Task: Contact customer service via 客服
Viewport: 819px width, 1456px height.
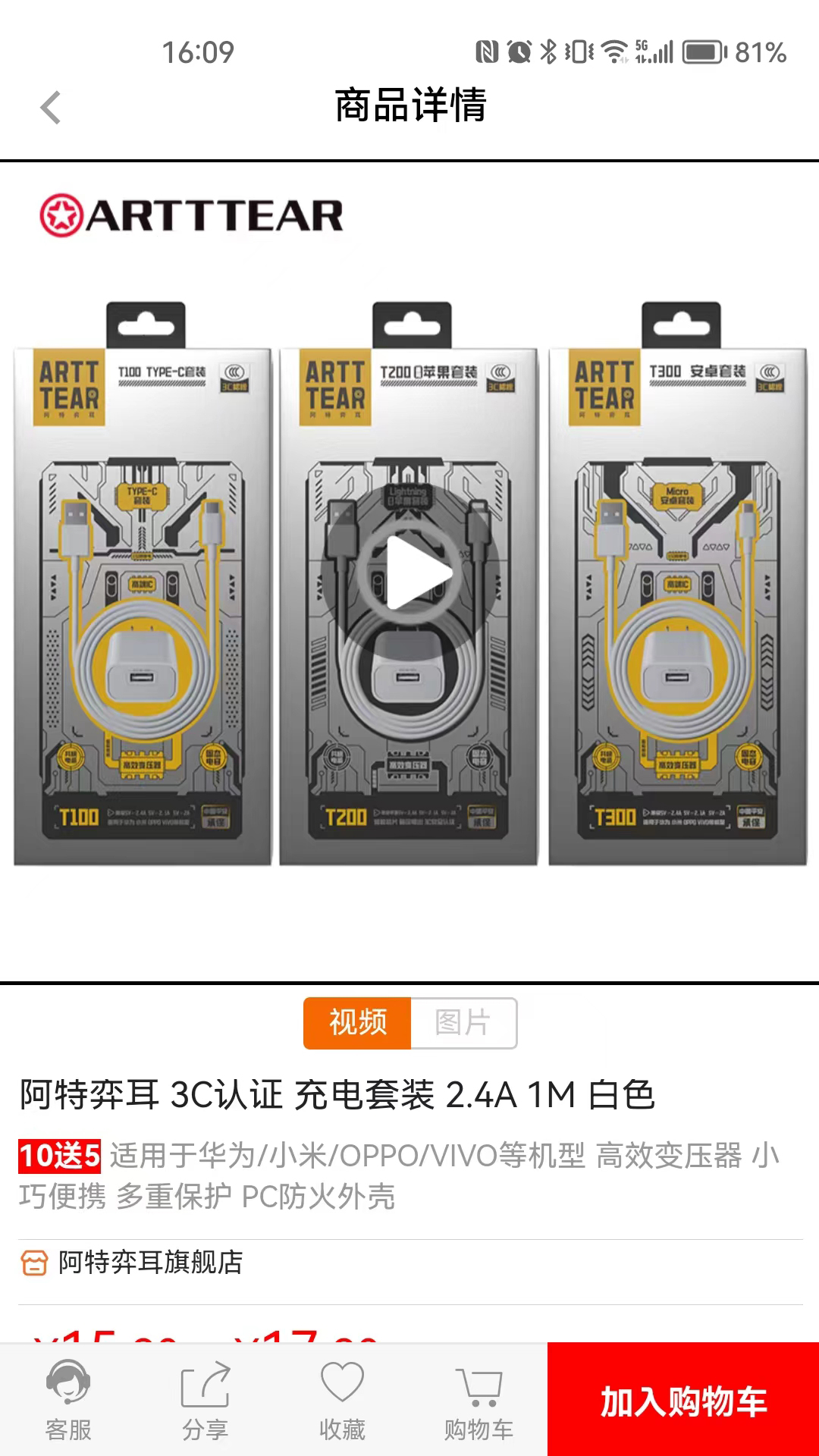Action: click(x=68, y=1401)
